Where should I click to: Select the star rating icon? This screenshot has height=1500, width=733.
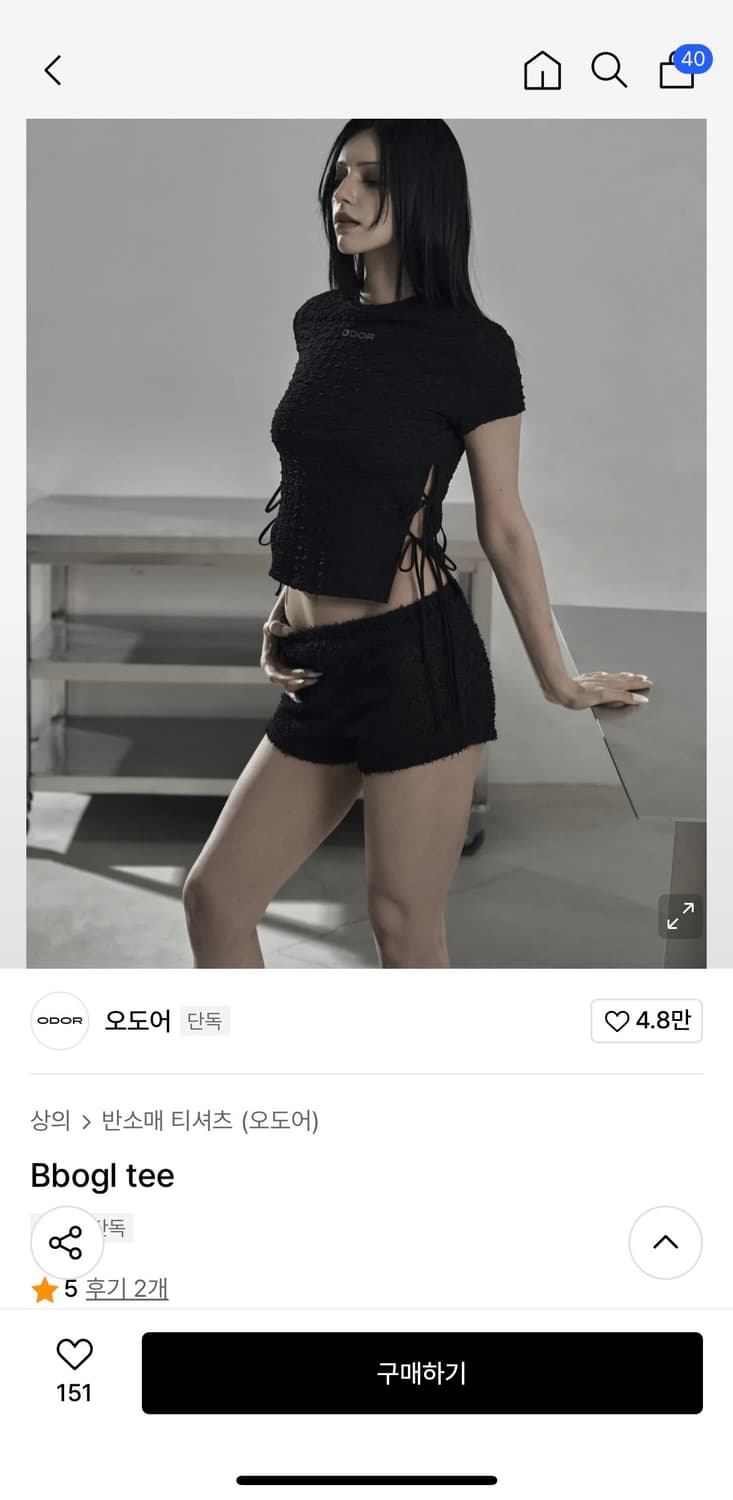pyautogui.click(x=45, y=1288)
